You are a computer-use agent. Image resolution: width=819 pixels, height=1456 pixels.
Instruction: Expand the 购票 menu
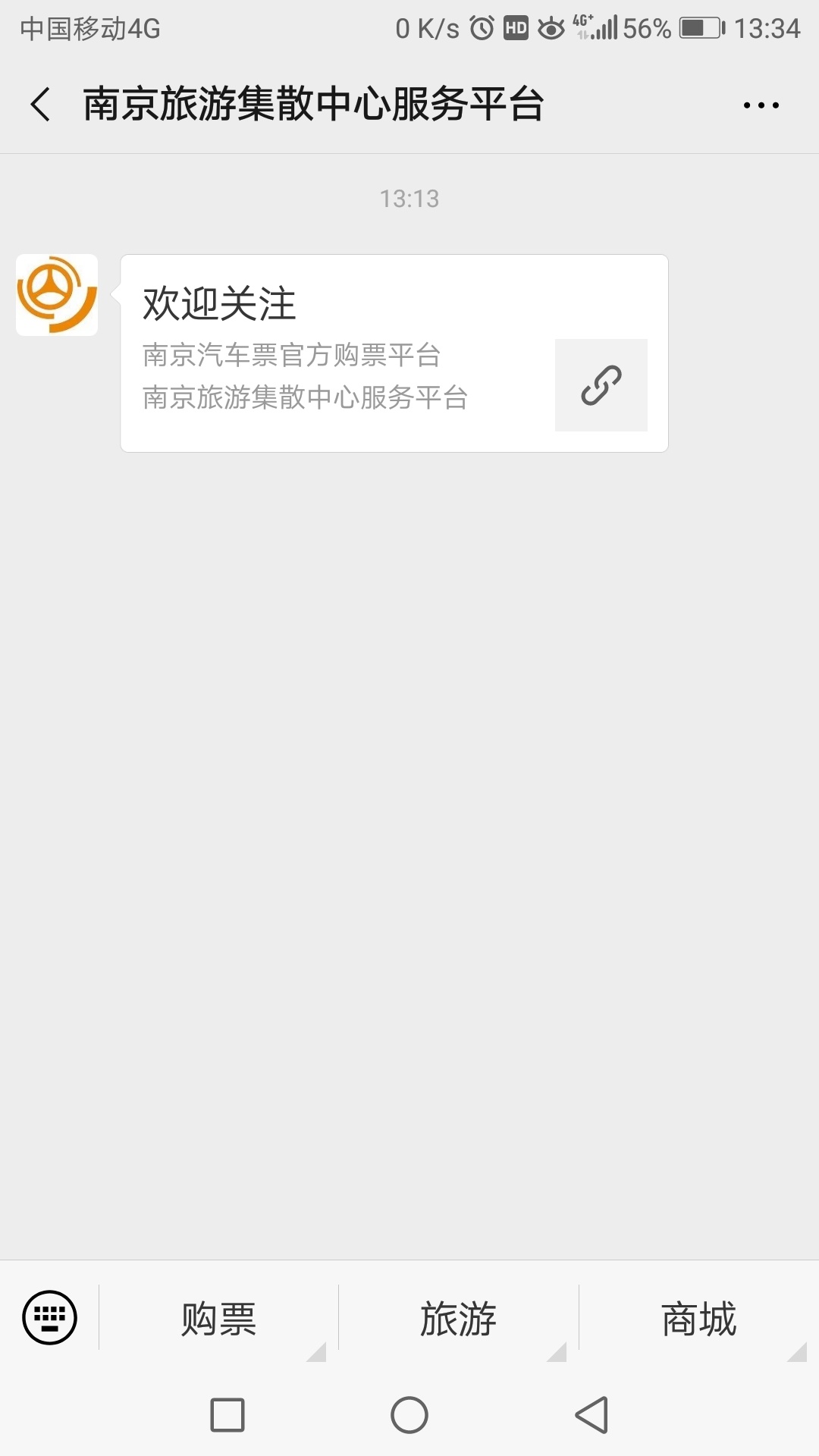(218, 1319)
